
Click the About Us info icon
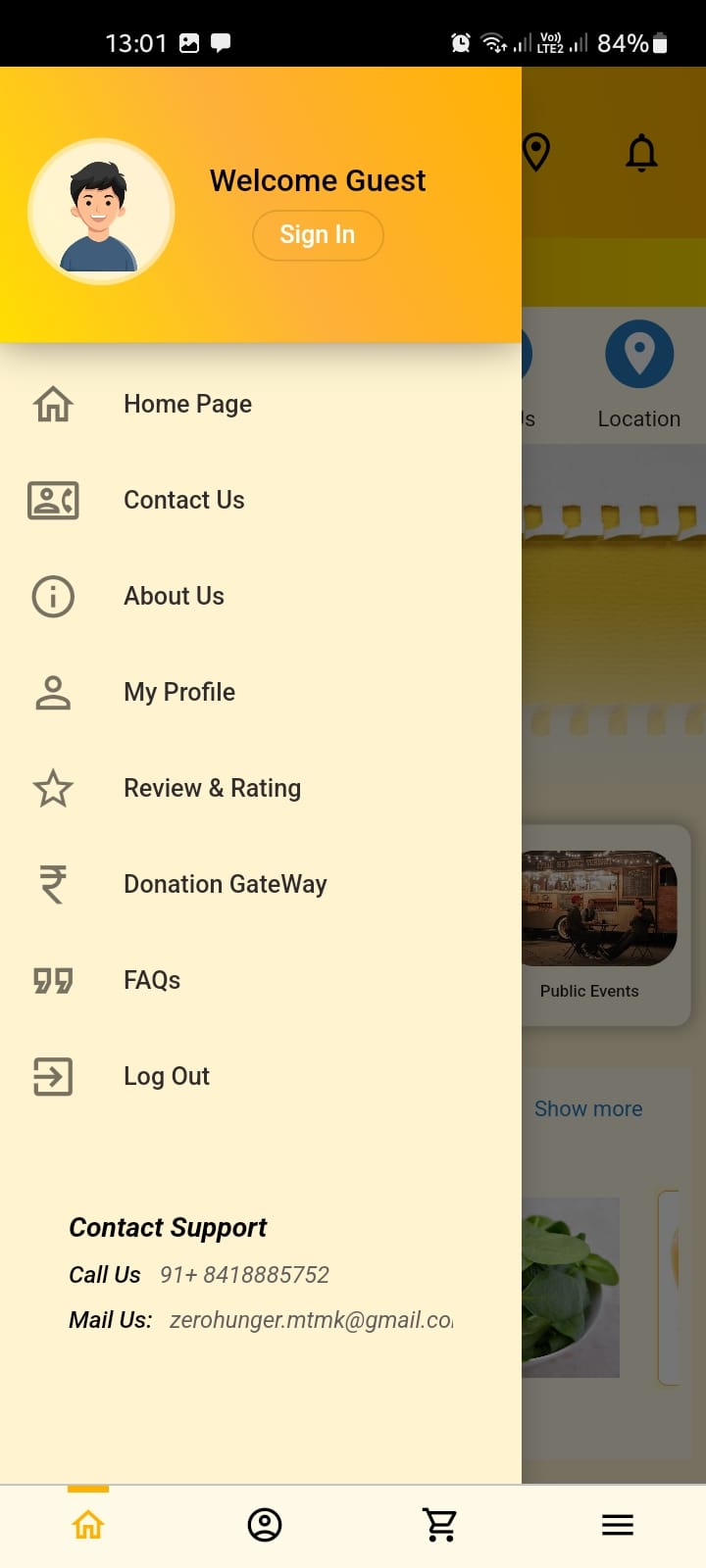tap(52, 596)
